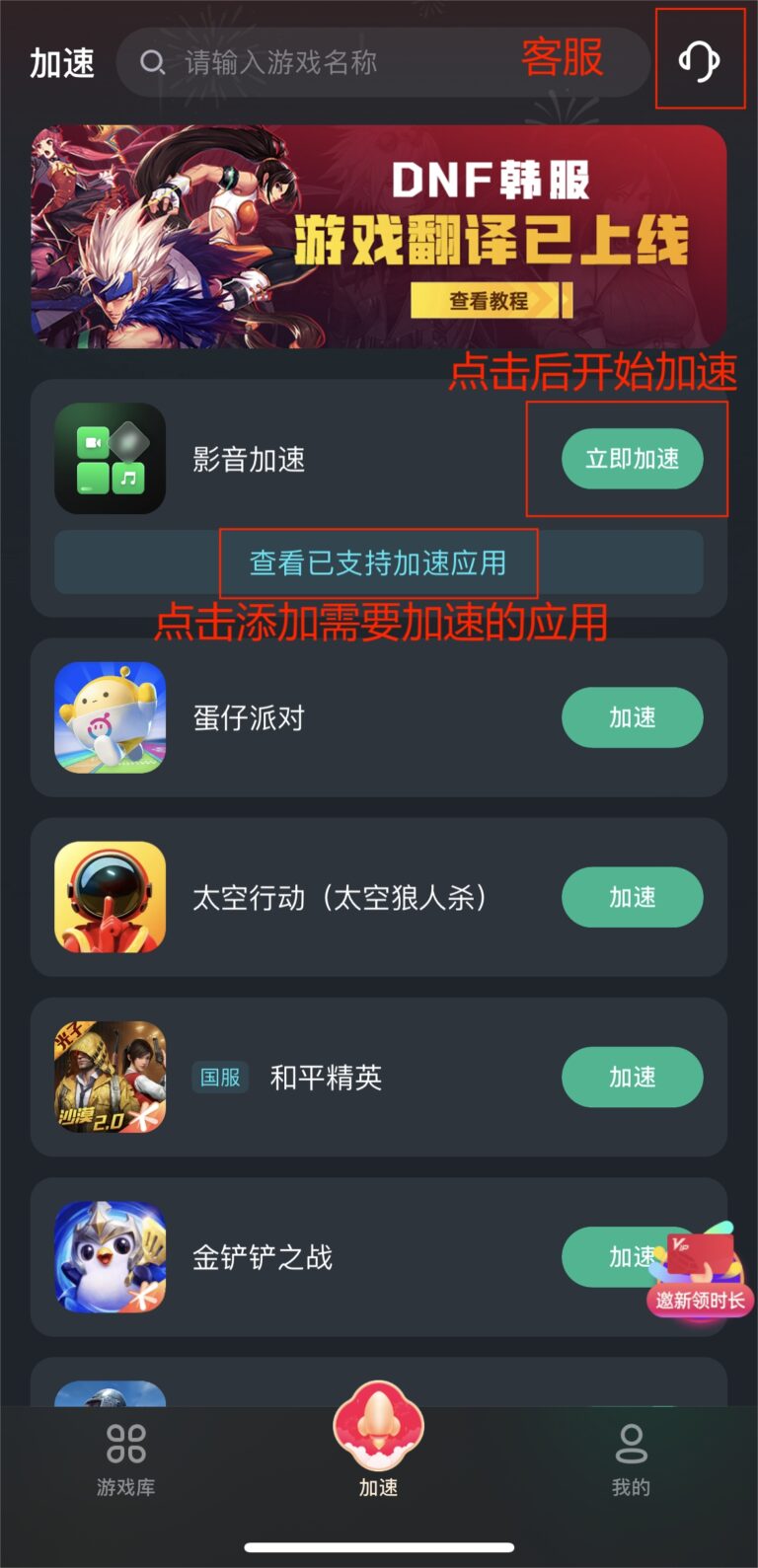Click the DNF 韩服 promotional banner
This screenshot has height=1568, width=758.
click(378, 236)
